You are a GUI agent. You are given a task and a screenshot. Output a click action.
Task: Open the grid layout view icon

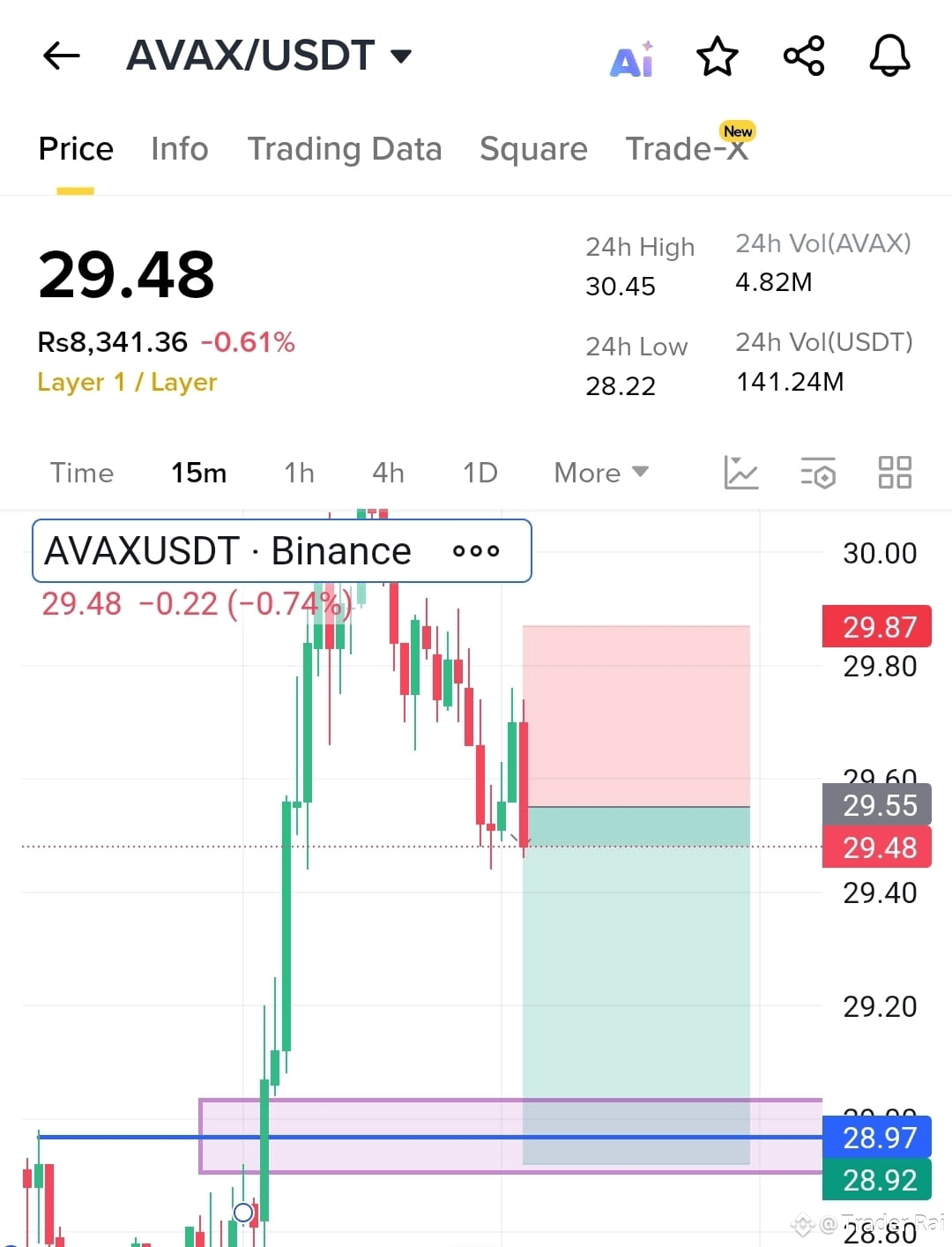(x=895, y=473)
